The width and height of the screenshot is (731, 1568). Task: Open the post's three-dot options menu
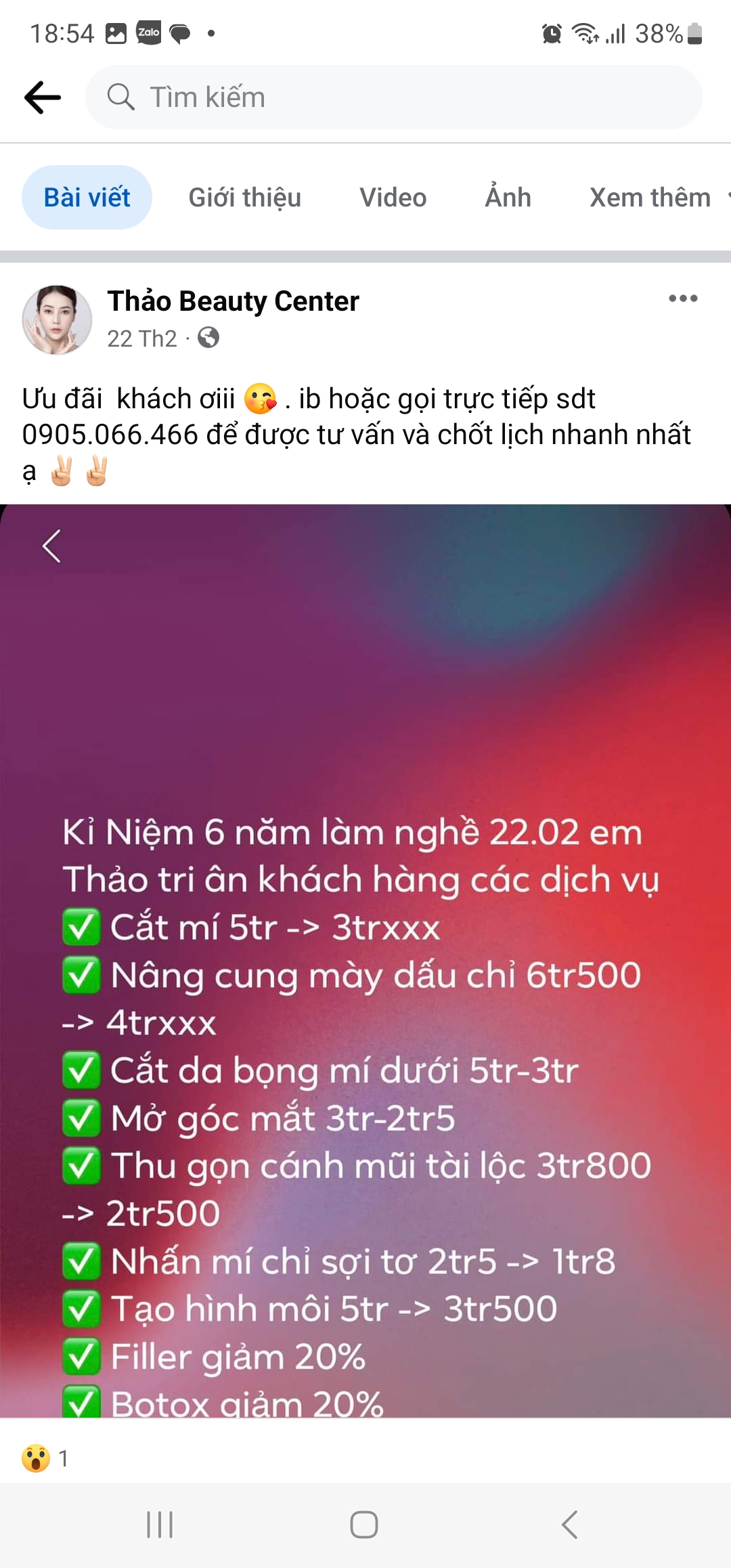coord(682,299)
